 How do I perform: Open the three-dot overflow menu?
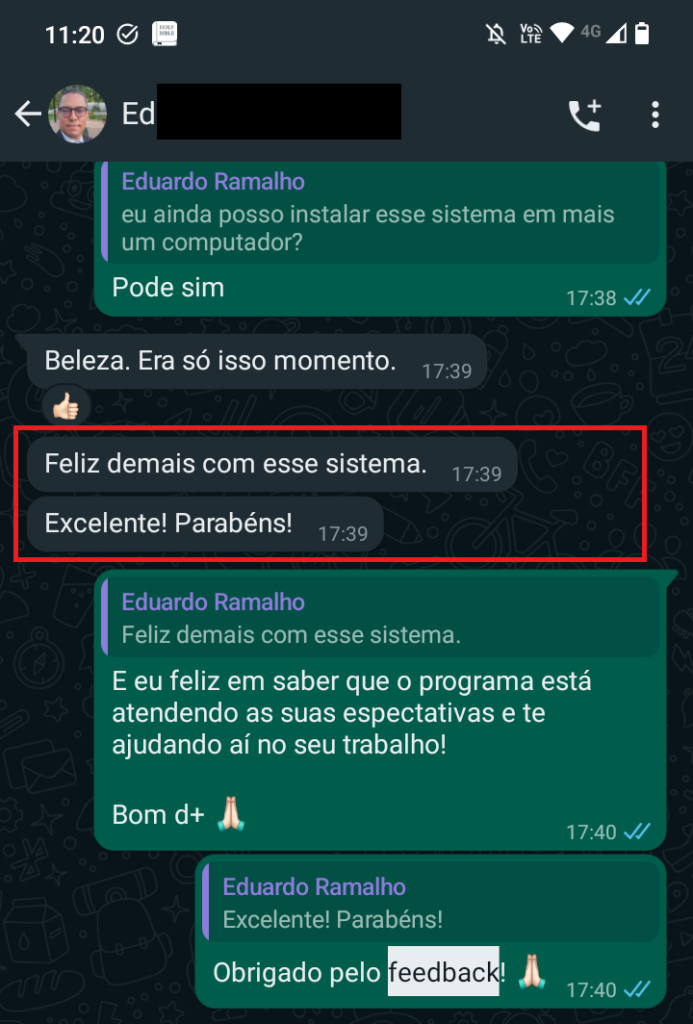[x=655, y=115]
